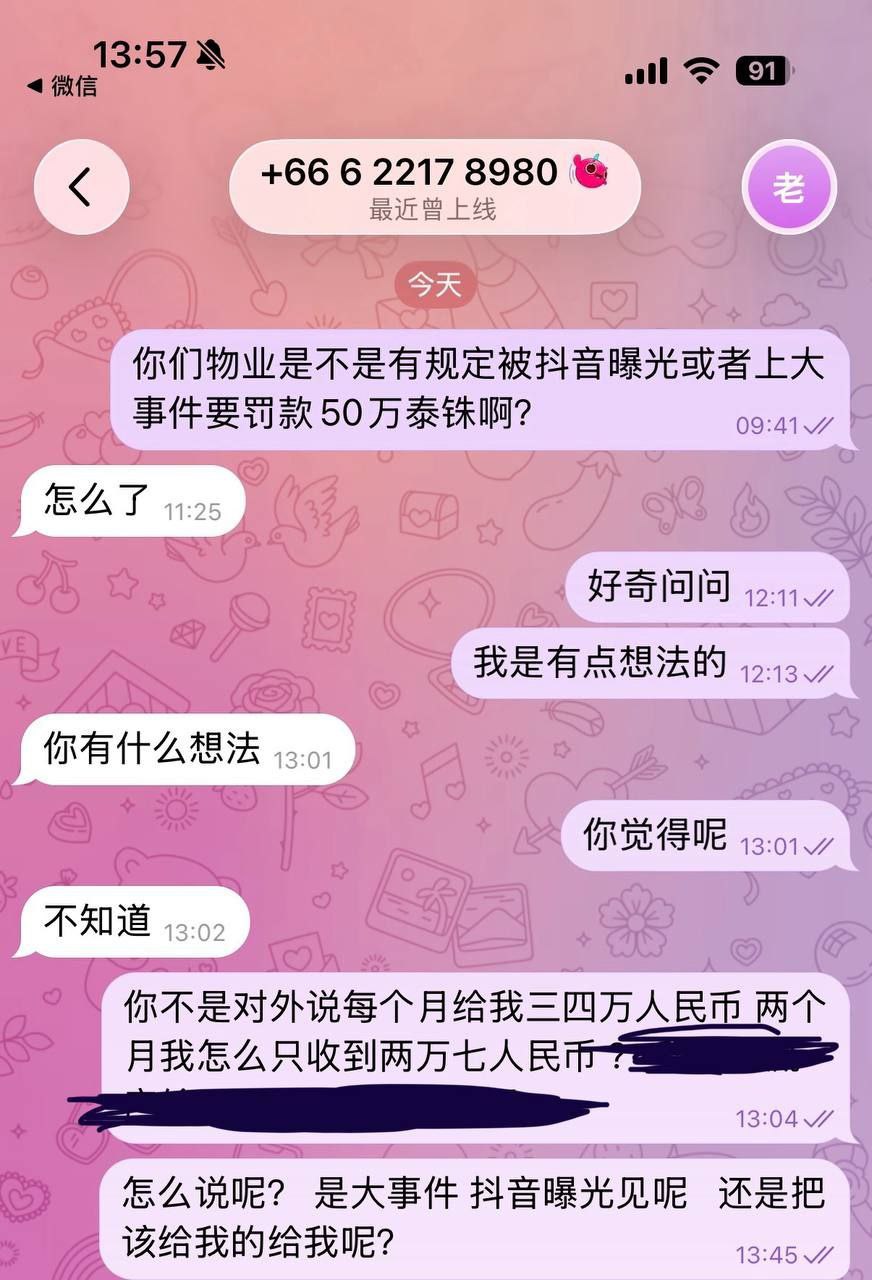Viewport: 872px width, 1280px height.
Task: Open the purple profile avatar
Action: (x=789, y=187)
